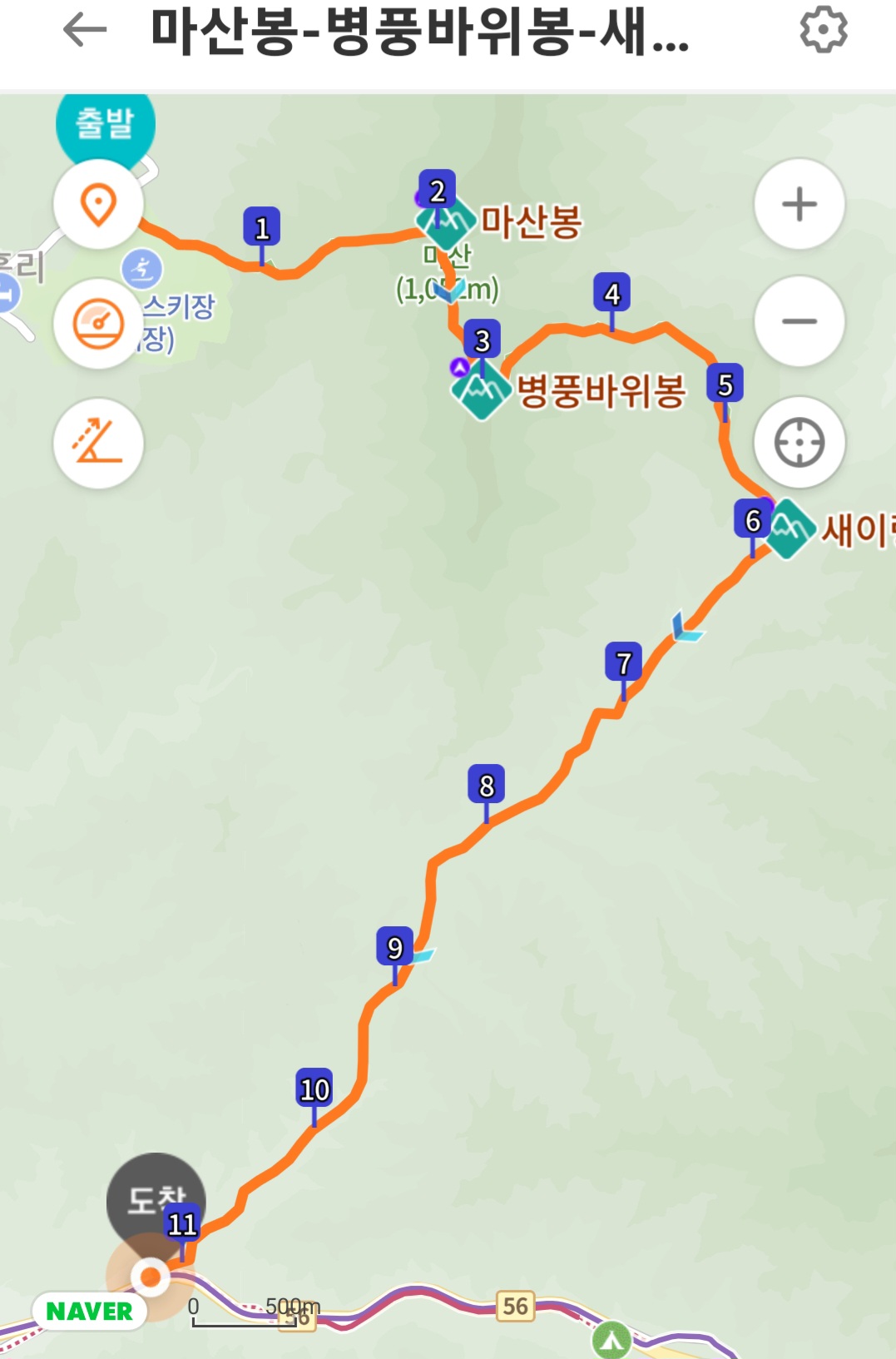Open the speedometer gauge button
Image resolution: width=896 pixels, height=1359 pixels.
(x=98, y=324)
